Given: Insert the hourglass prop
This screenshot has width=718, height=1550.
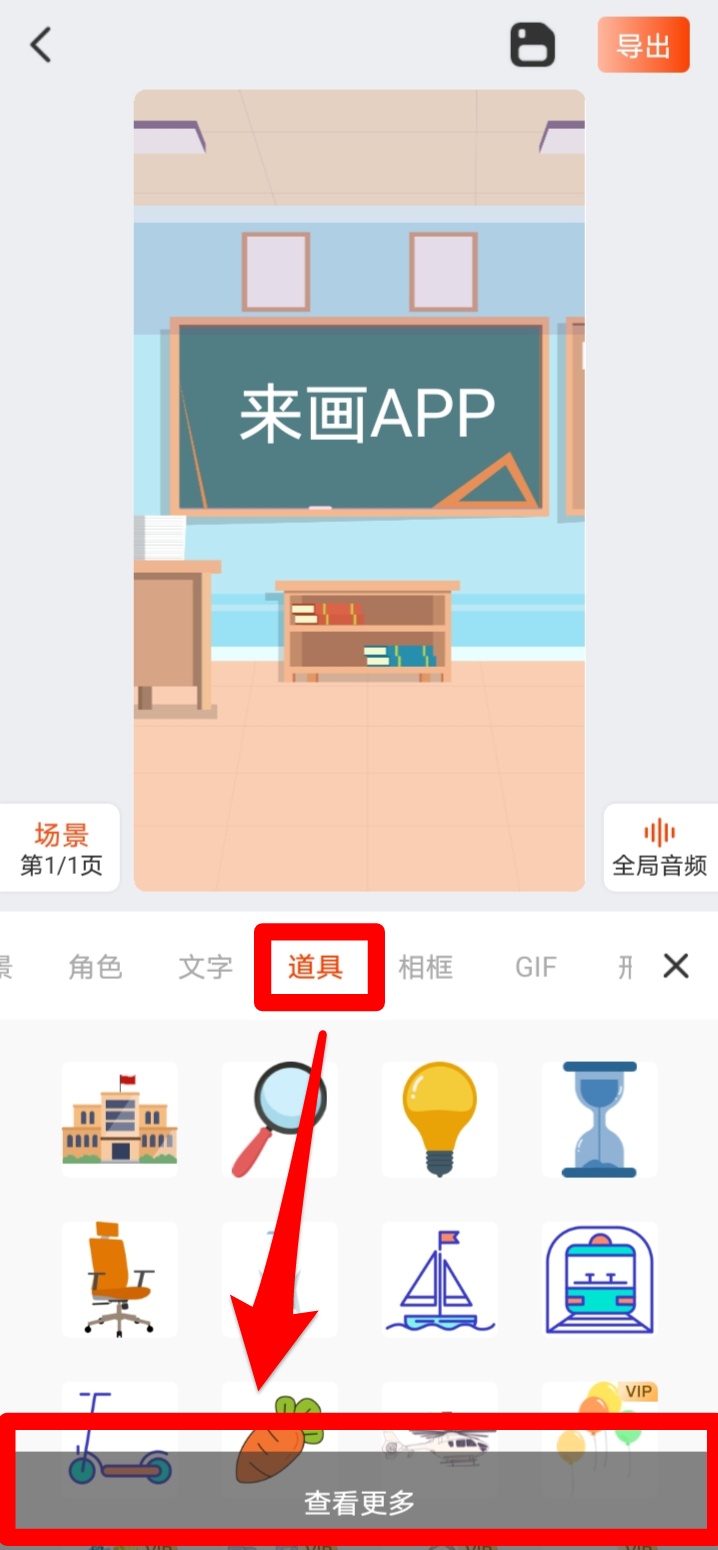Looking at the screenshot, I should click(x=599, y=1119).
